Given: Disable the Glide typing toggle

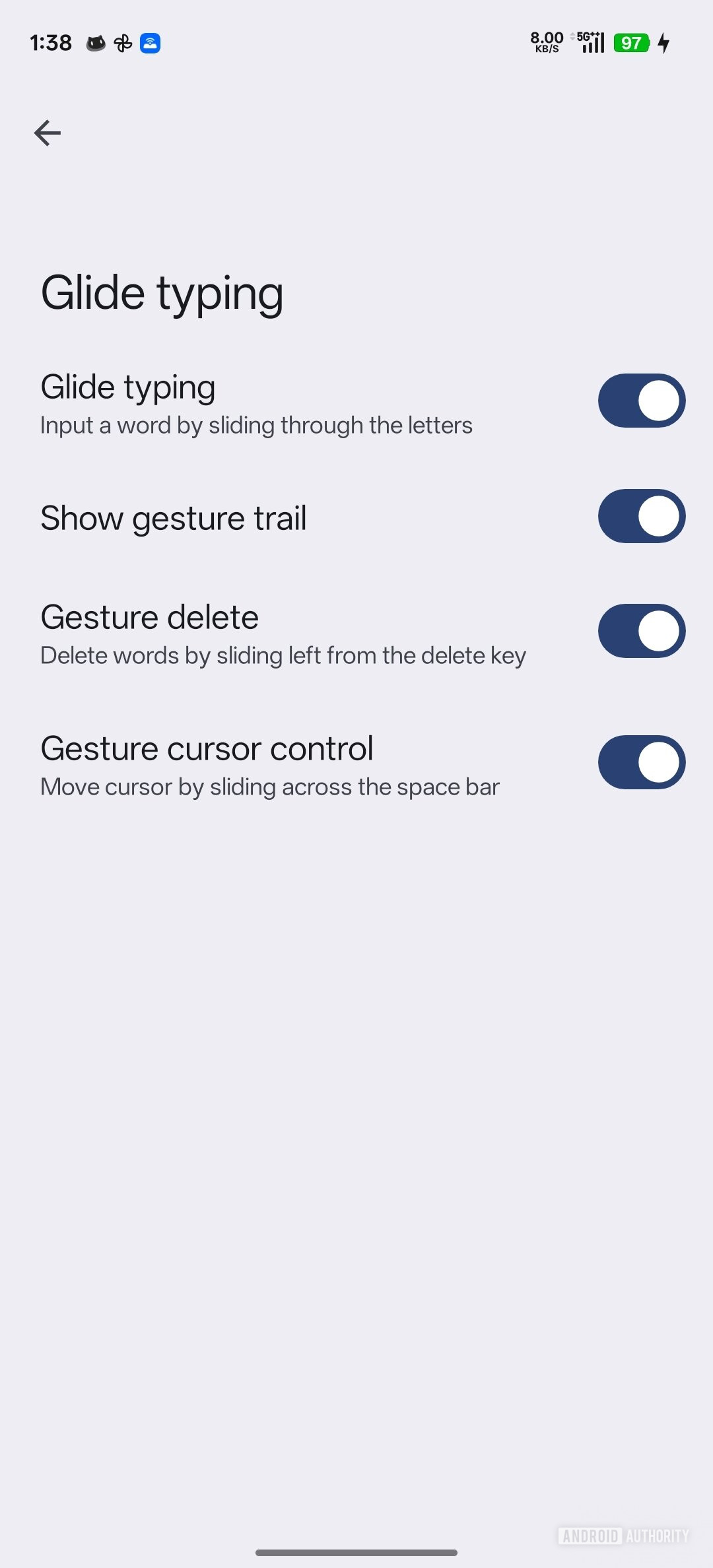Looking at the screenshot, I should pyautogui.click(x=641, y=401).
